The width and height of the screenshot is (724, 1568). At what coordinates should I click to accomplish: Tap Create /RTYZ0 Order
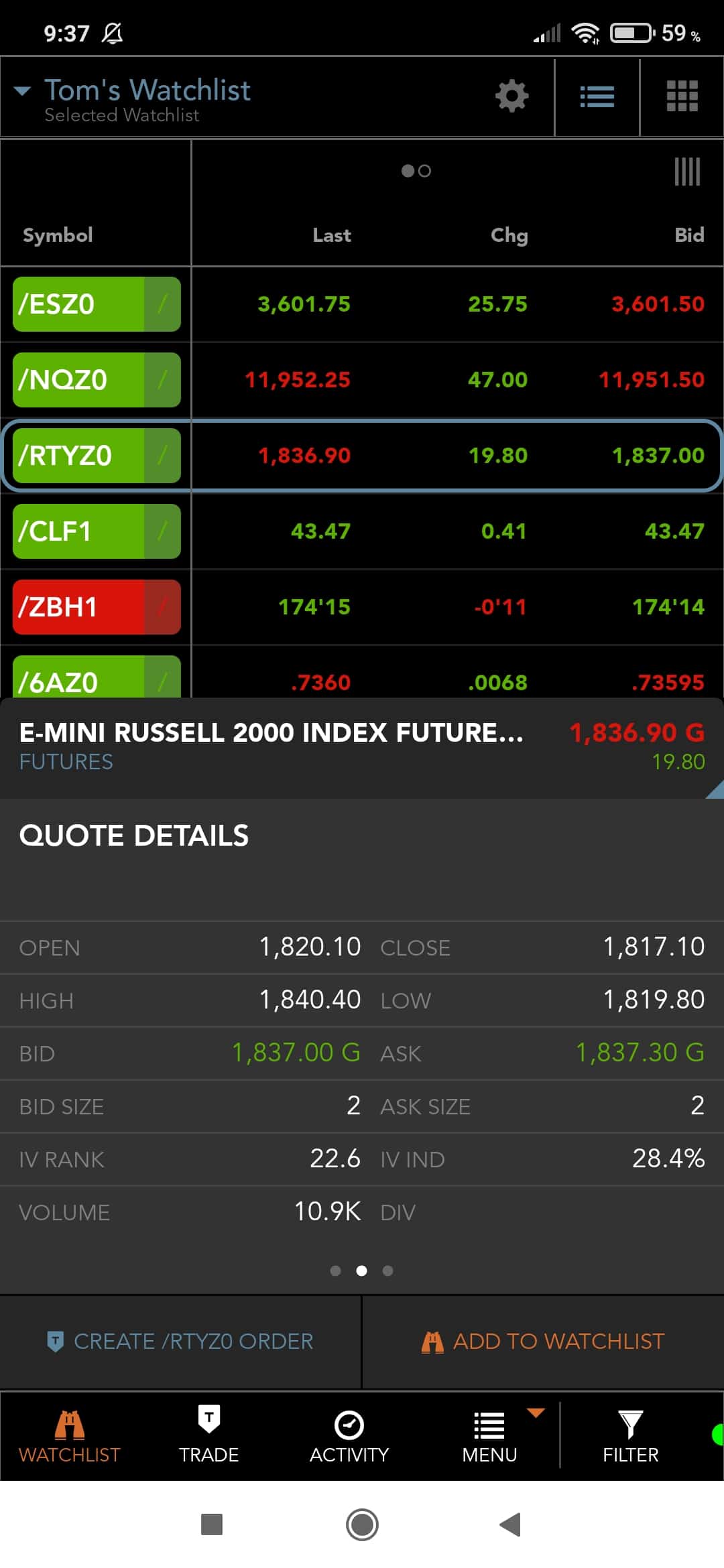coord(181,1340)
